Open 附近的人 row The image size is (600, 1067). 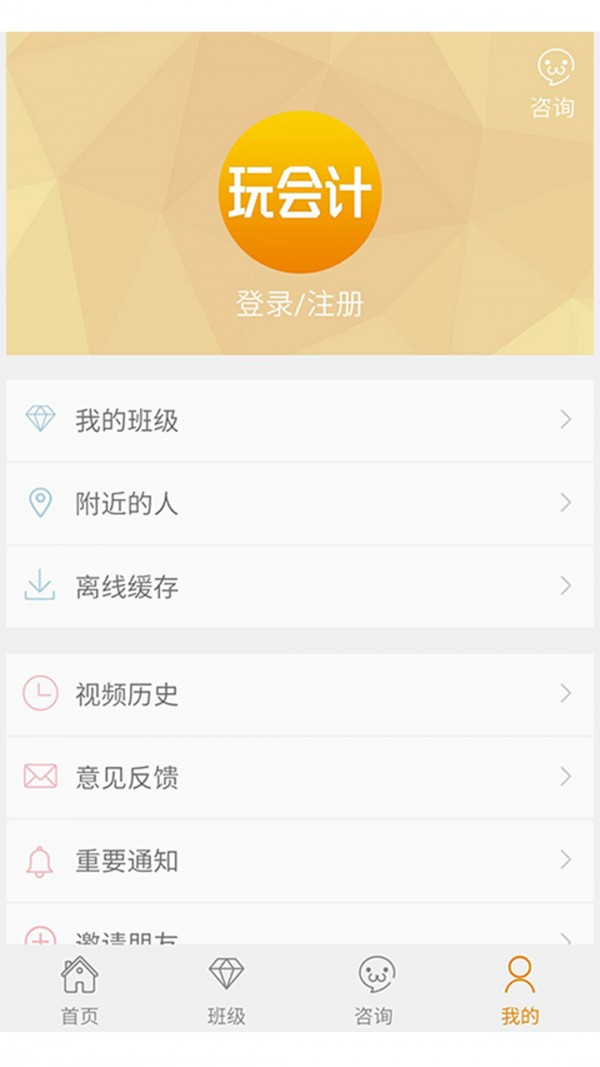point(300,504)
